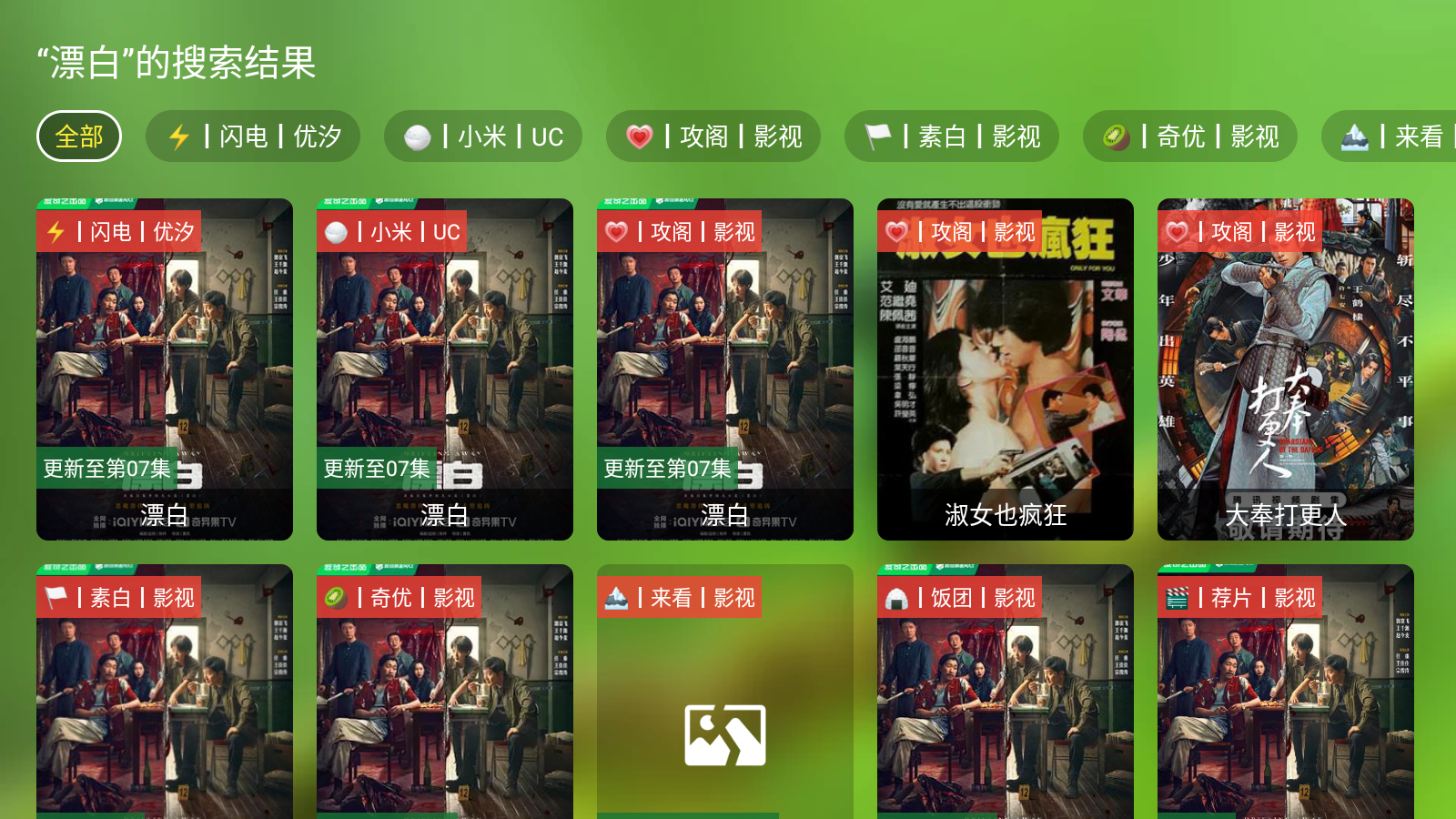Image resolution: width=1456 pixels, height=819 pixels.
Task: Open the result tagged 奇优 | 影视
Action: tap(445, 701)
